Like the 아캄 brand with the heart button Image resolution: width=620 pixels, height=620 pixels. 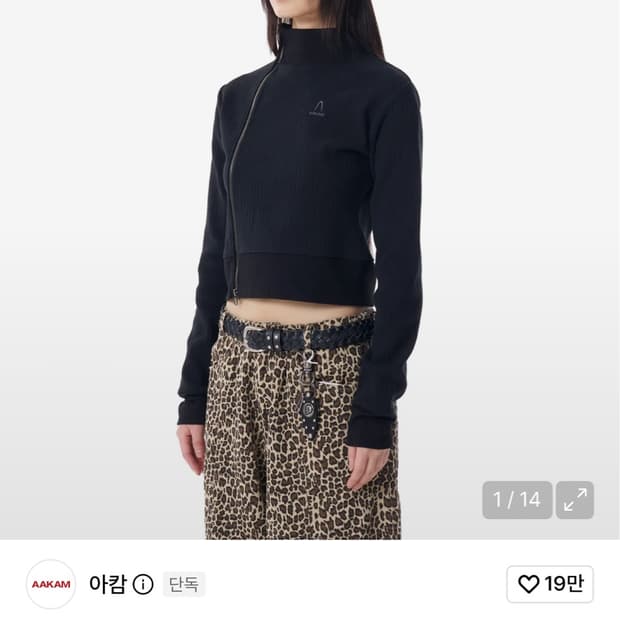550,584
